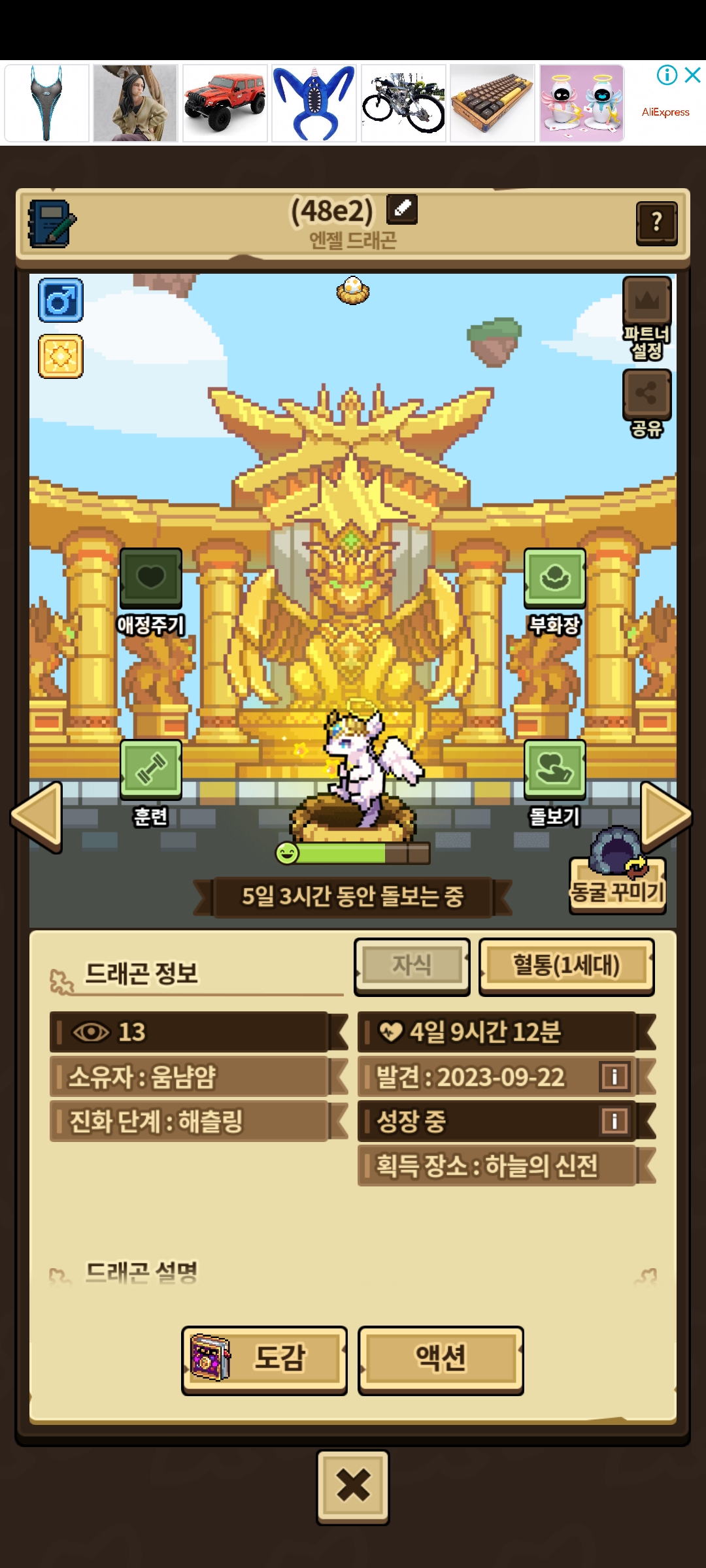Close the dragon info panel
Image resolution: width=706 pixels, height=1568 pixels.
tap(353, 1487)
